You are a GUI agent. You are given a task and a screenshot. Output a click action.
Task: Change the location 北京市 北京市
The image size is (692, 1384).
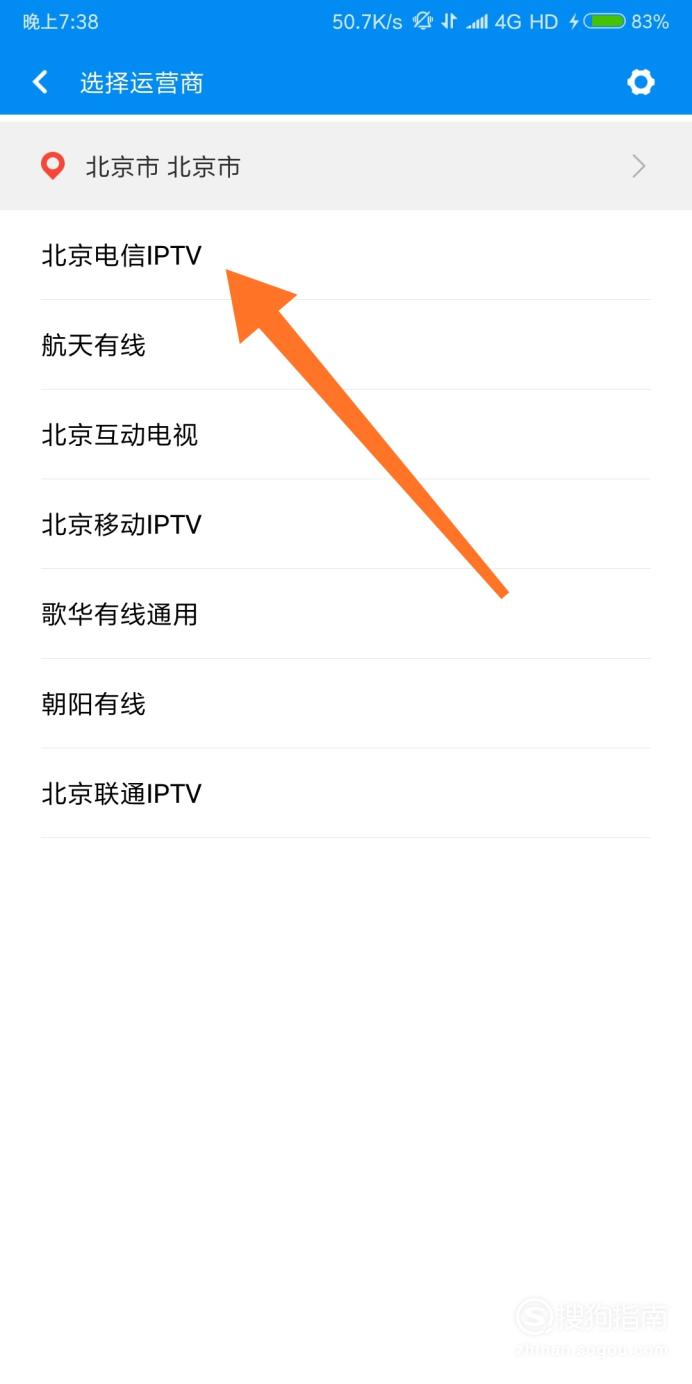coord(346,166)
